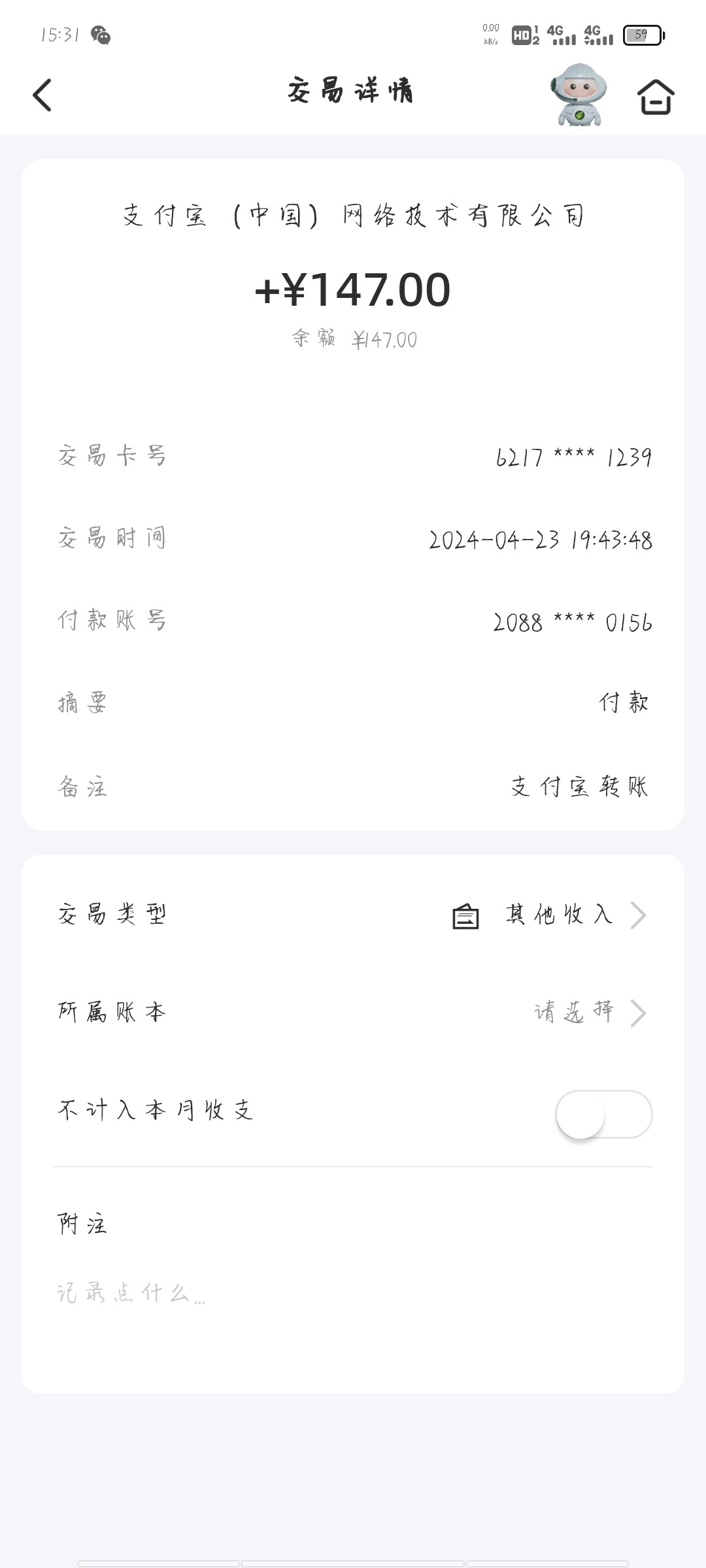The width and height of the screenshot is (706, 1568).
Task: Tap the back arrow to return
Action: pos(42,95)
